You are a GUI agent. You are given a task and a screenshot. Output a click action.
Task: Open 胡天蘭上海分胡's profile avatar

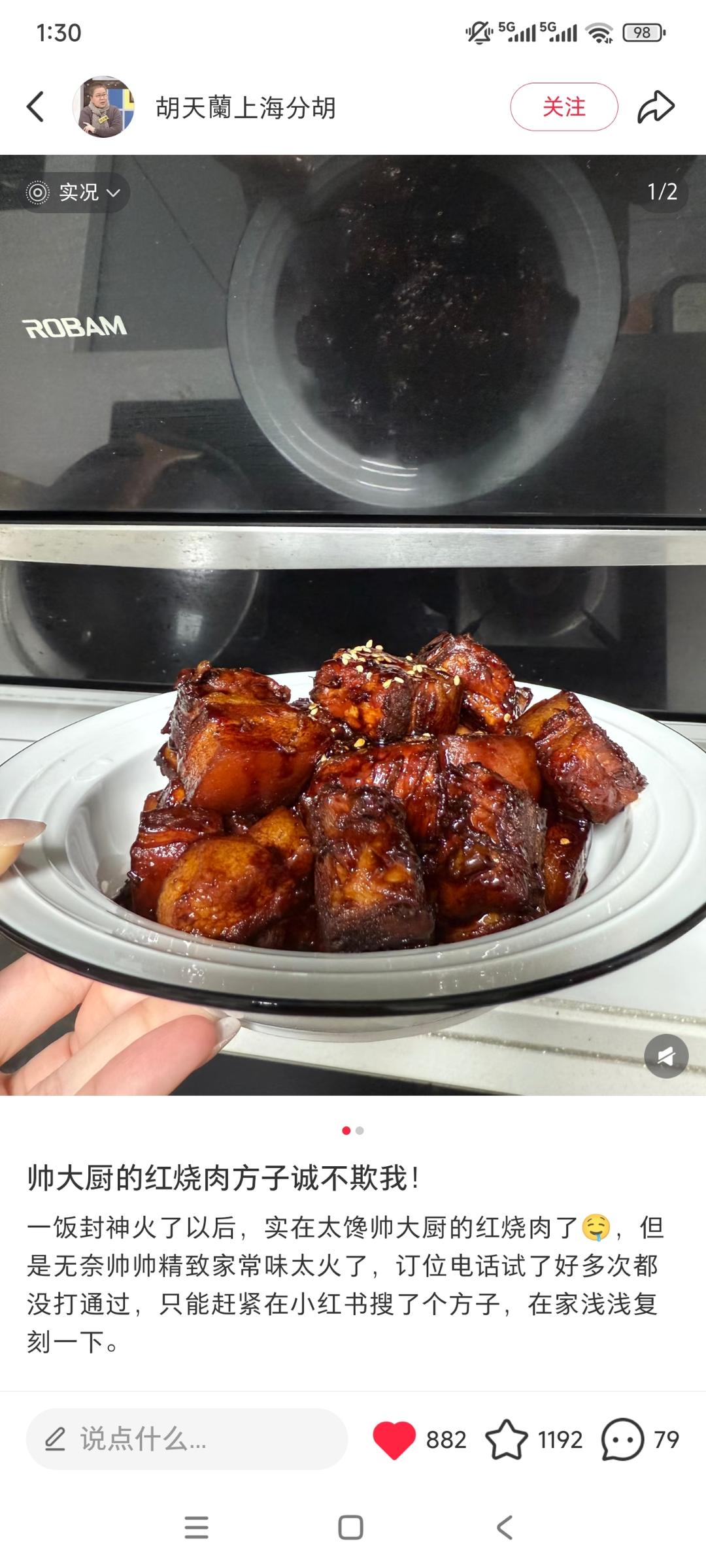coord(103,106)
